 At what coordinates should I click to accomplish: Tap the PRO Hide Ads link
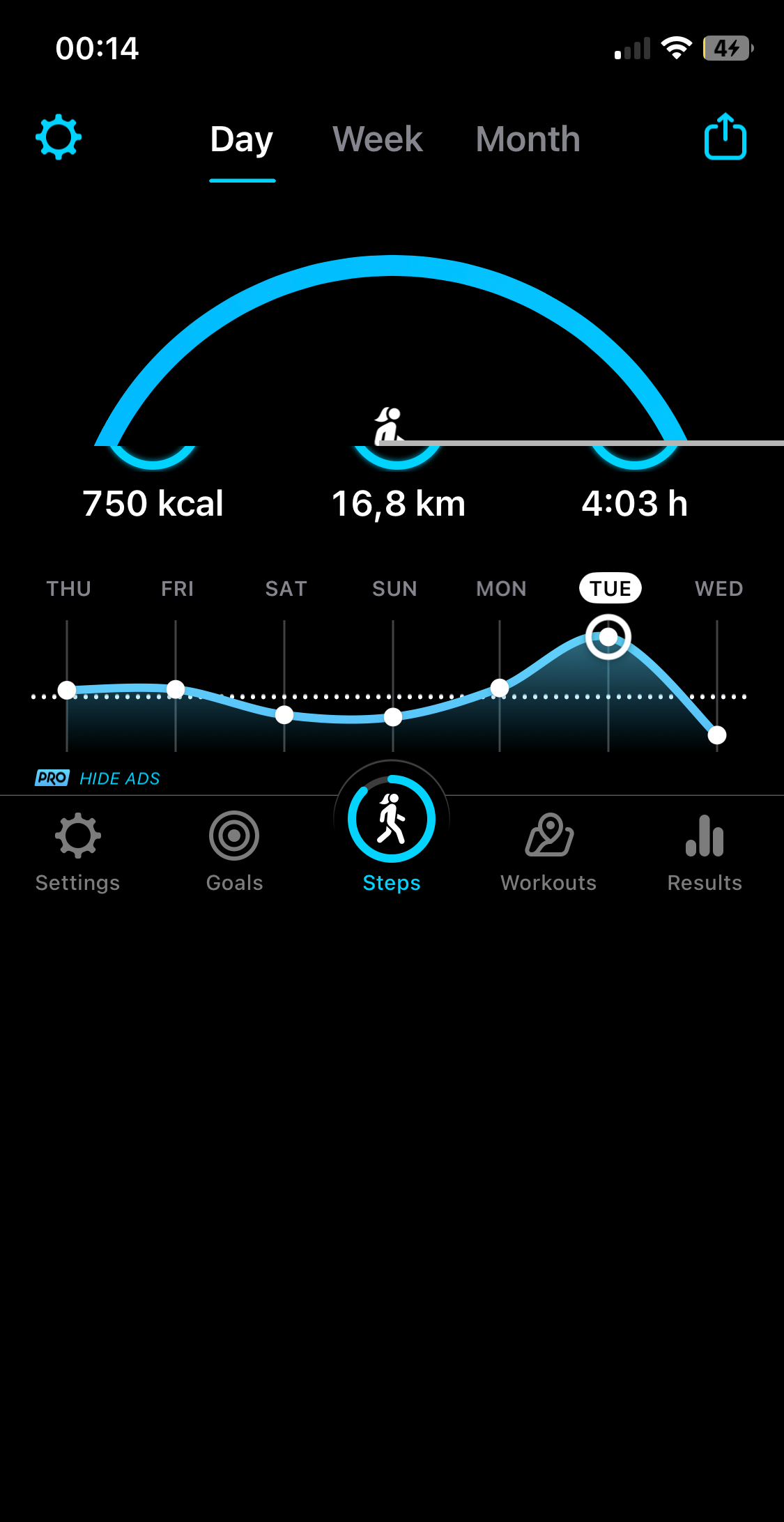tap(98, 778)
